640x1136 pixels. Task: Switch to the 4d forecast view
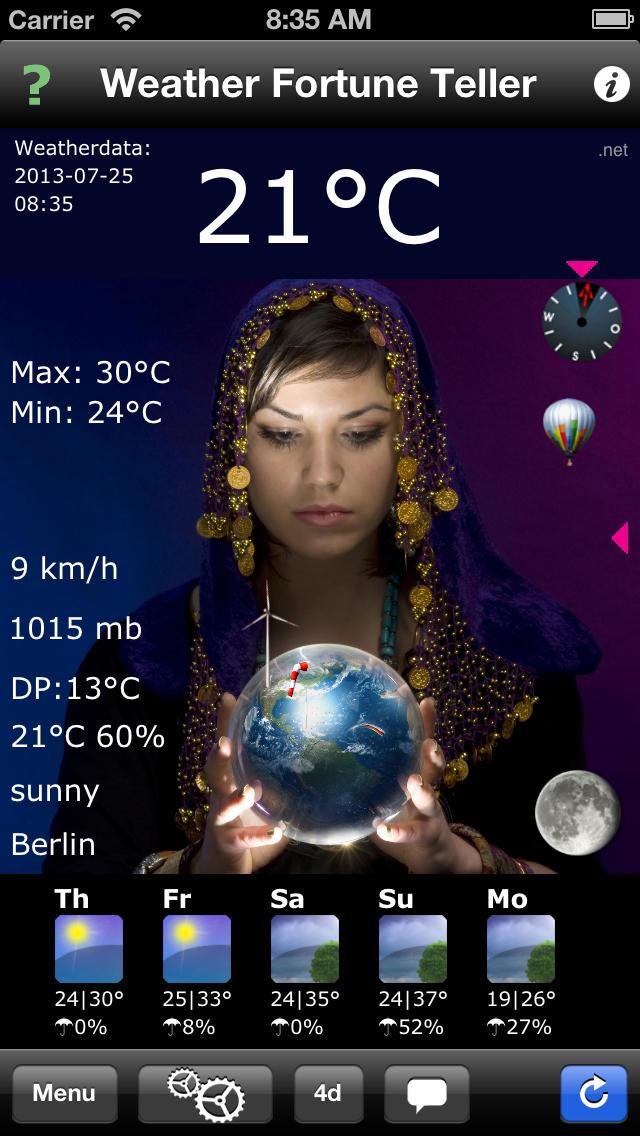pos(327,1093)
